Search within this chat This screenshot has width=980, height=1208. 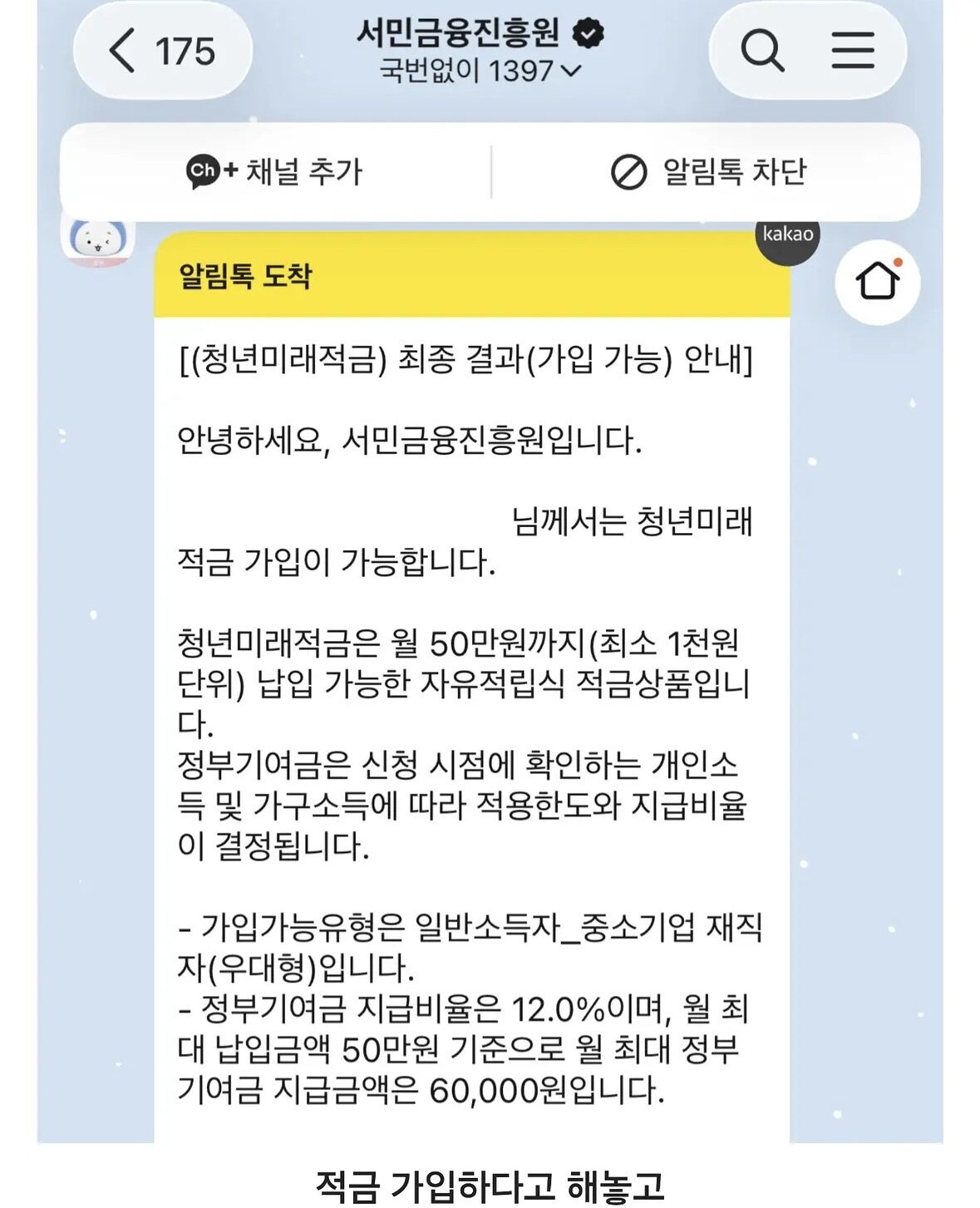(762, 51)
